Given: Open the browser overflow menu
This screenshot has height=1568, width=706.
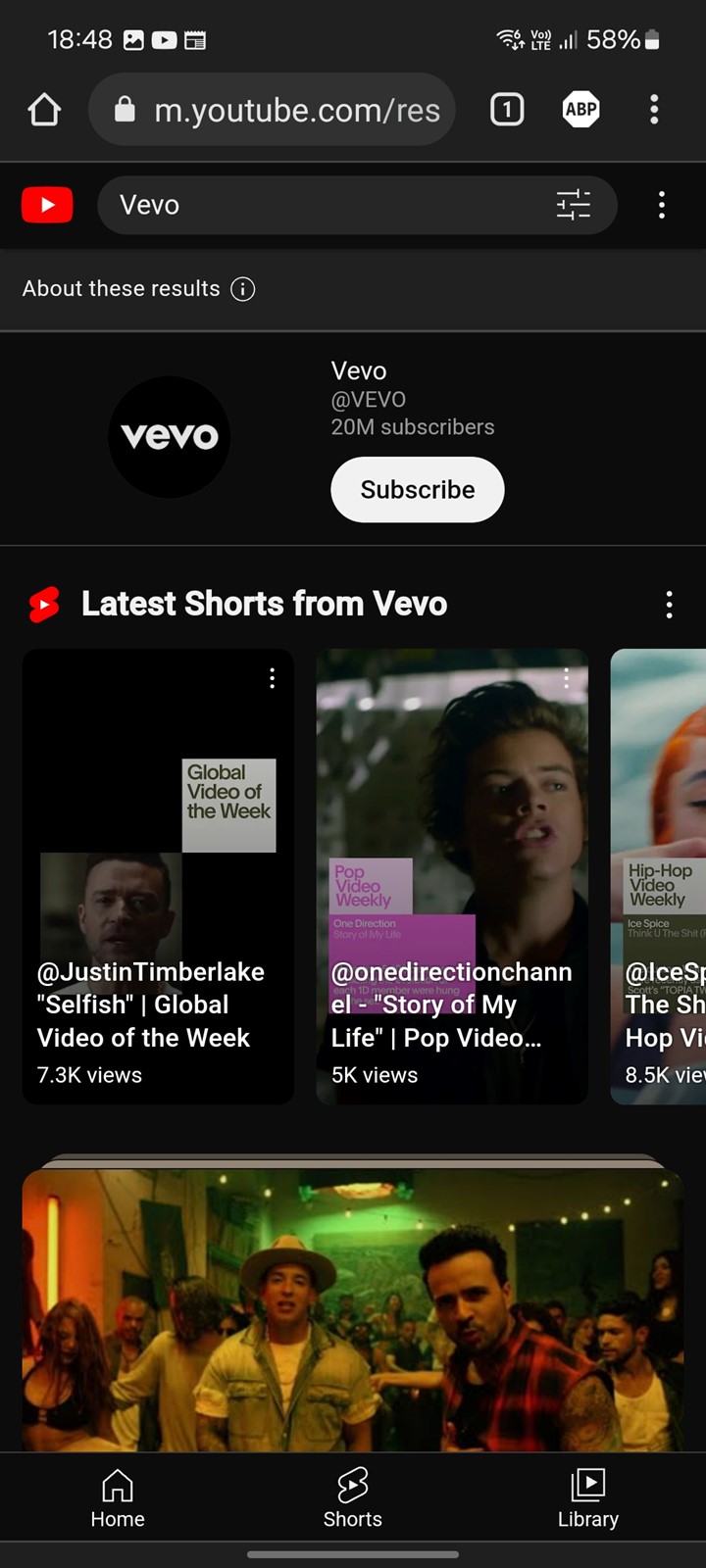Looking at the screenshot, I should click(654, 110).
